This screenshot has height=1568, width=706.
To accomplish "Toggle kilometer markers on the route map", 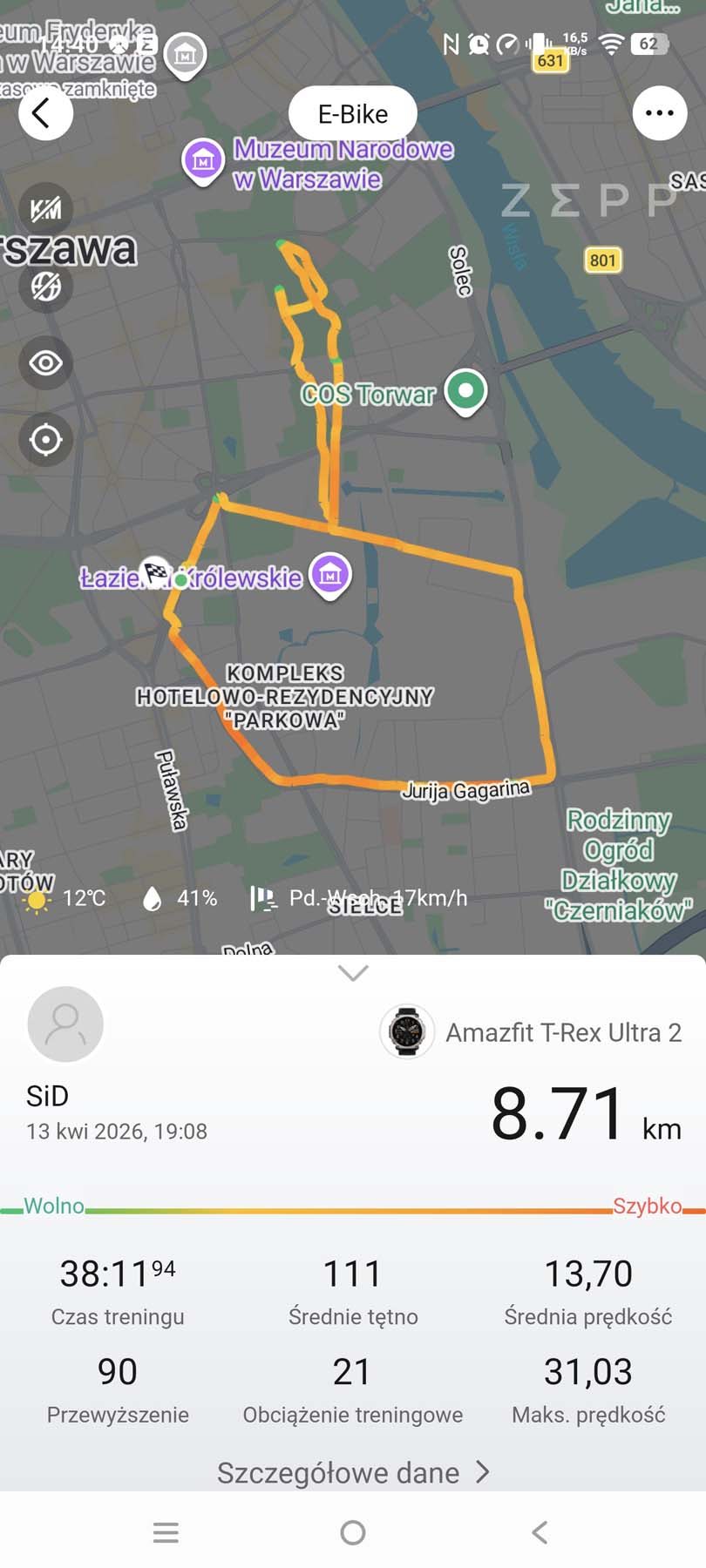I will [45, 209].
